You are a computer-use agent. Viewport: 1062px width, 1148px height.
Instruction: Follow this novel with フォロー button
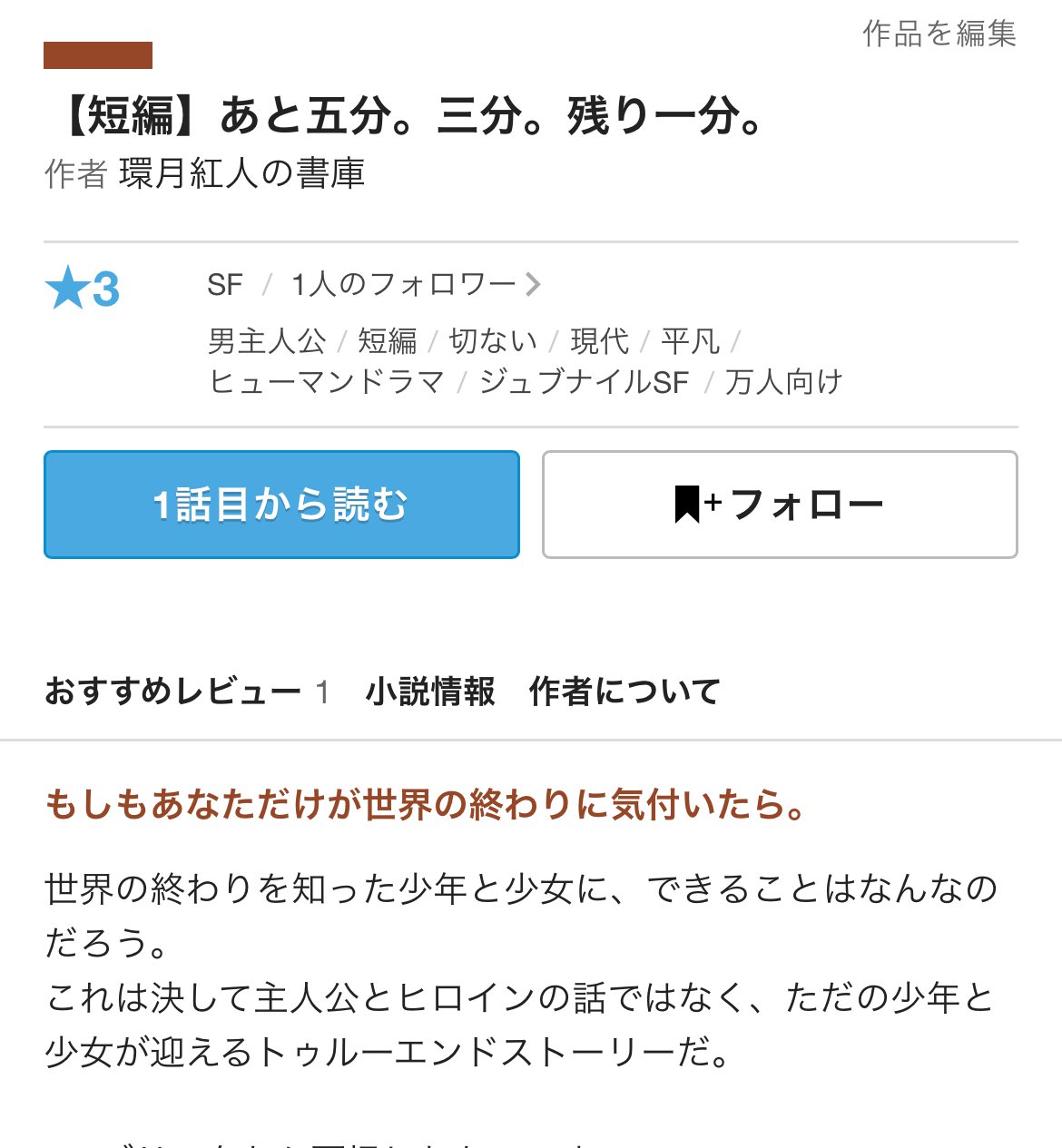point(780,505)
